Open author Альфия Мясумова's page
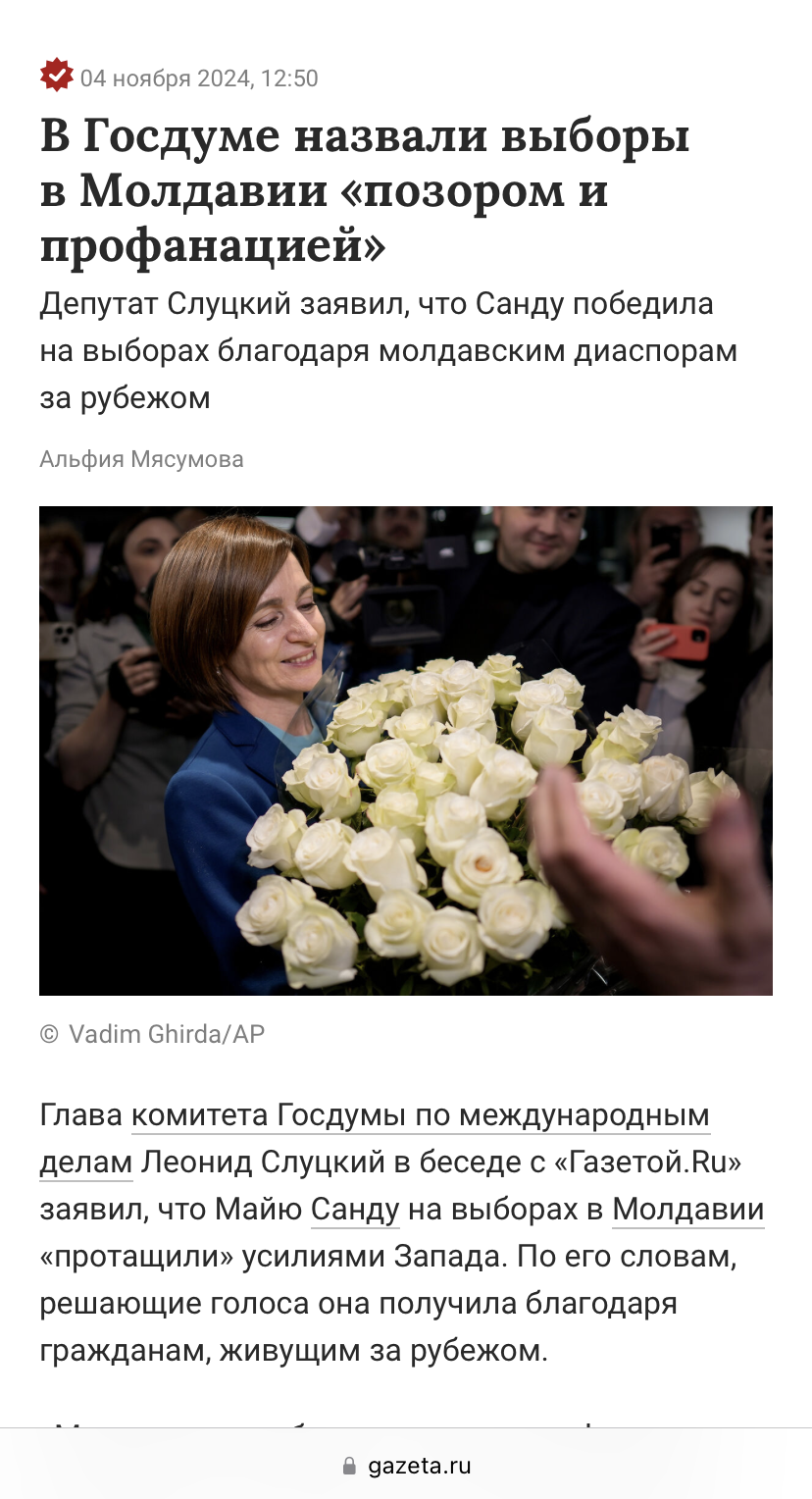The image size is (812, 1499). tap(141, 458)
